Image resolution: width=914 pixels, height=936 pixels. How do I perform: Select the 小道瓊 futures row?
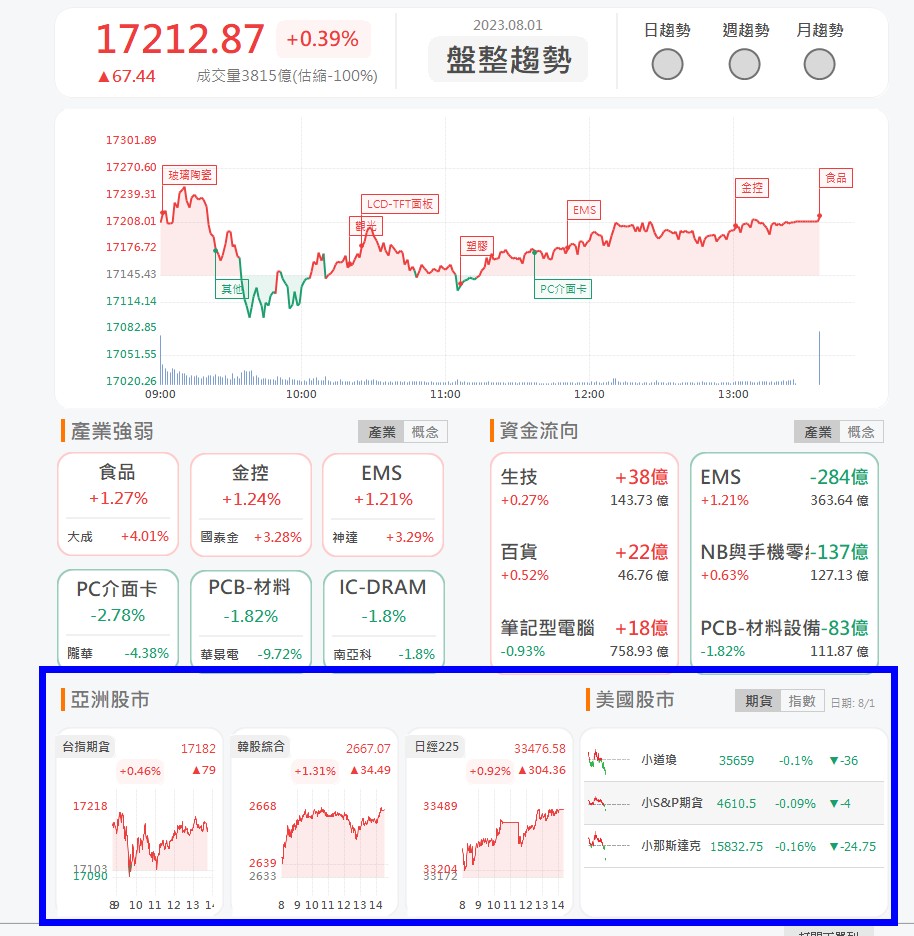(732, 761)
